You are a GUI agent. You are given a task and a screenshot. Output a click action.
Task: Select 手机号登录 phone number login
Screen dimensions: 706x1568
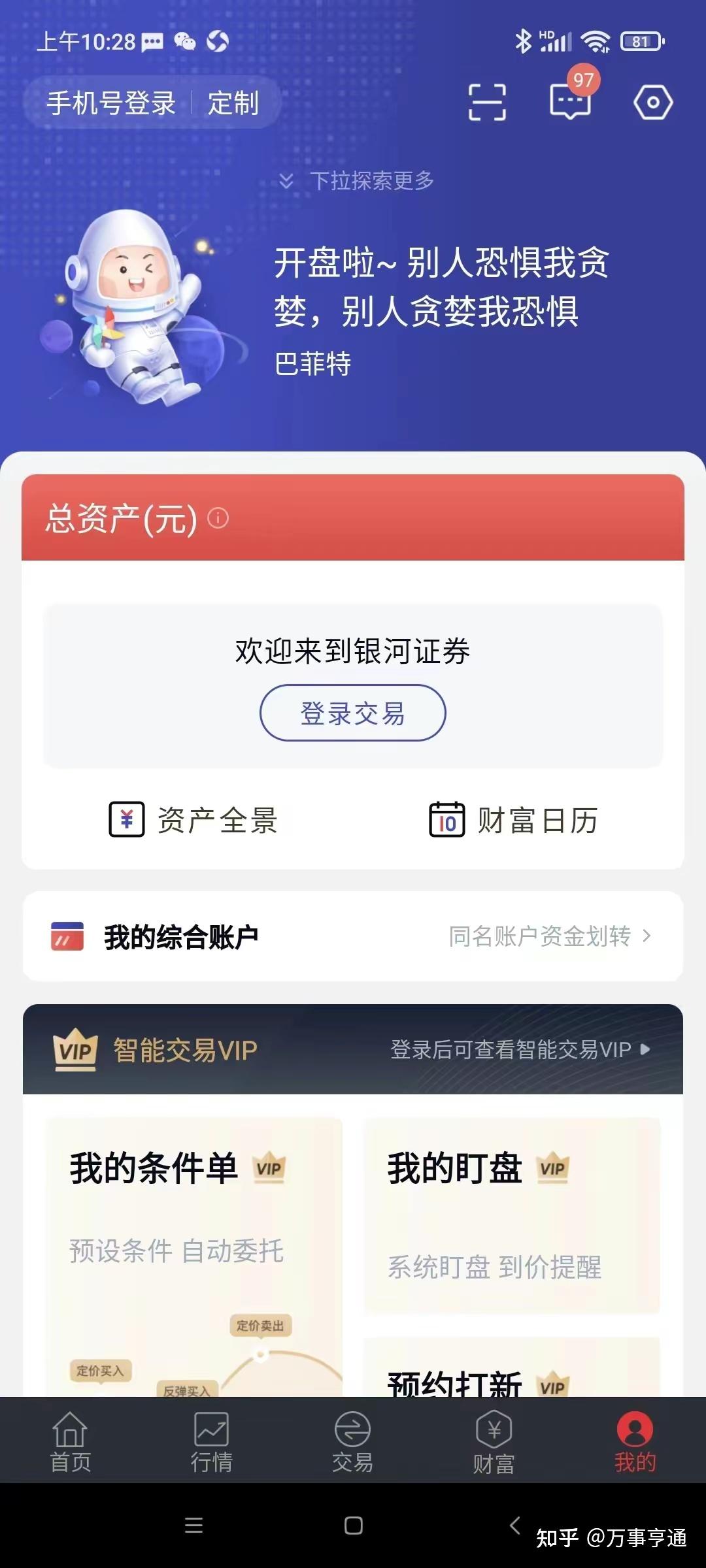110,103
